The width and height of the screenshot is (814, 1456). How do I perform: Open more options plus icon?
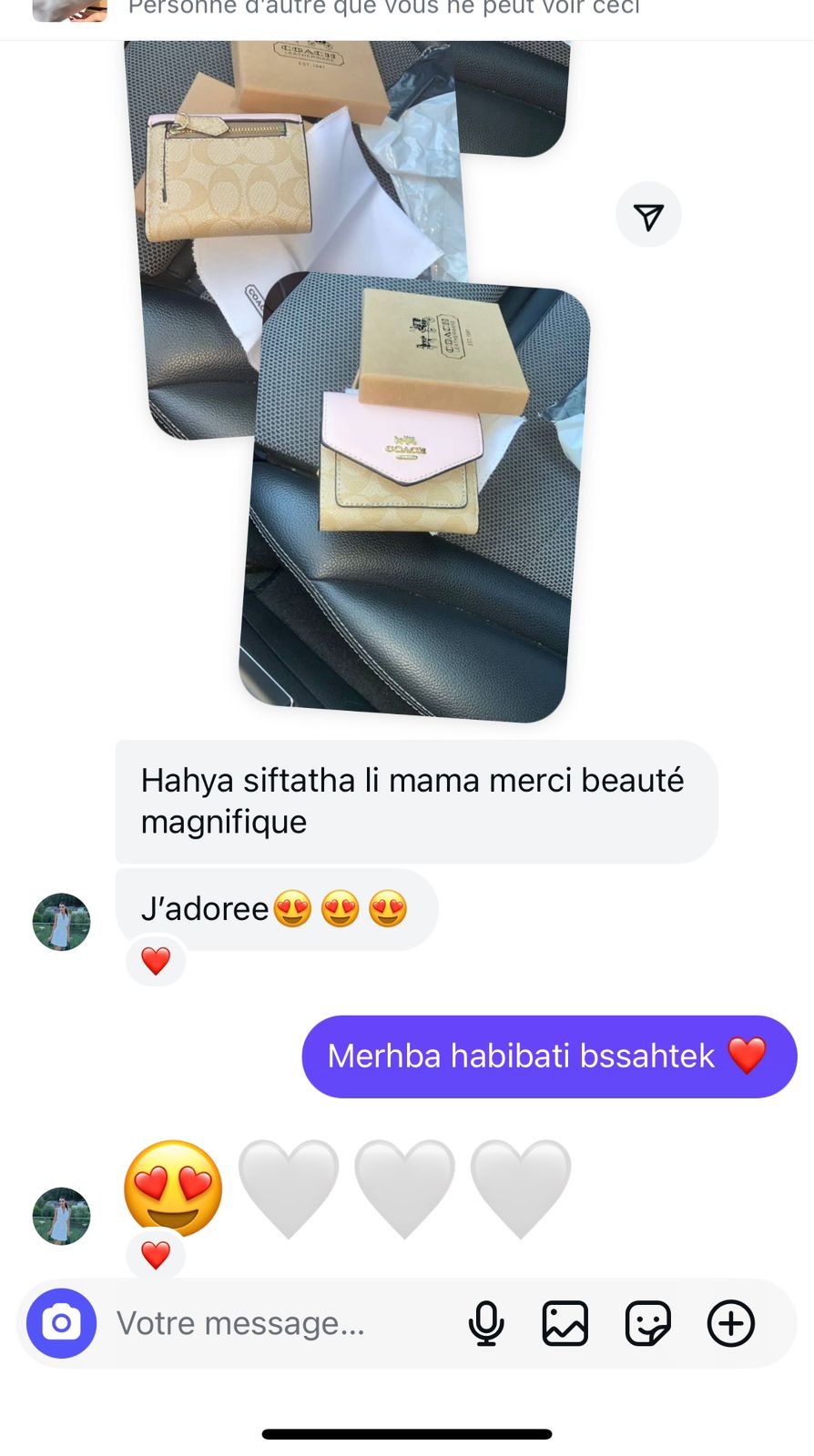(730, 1323)
